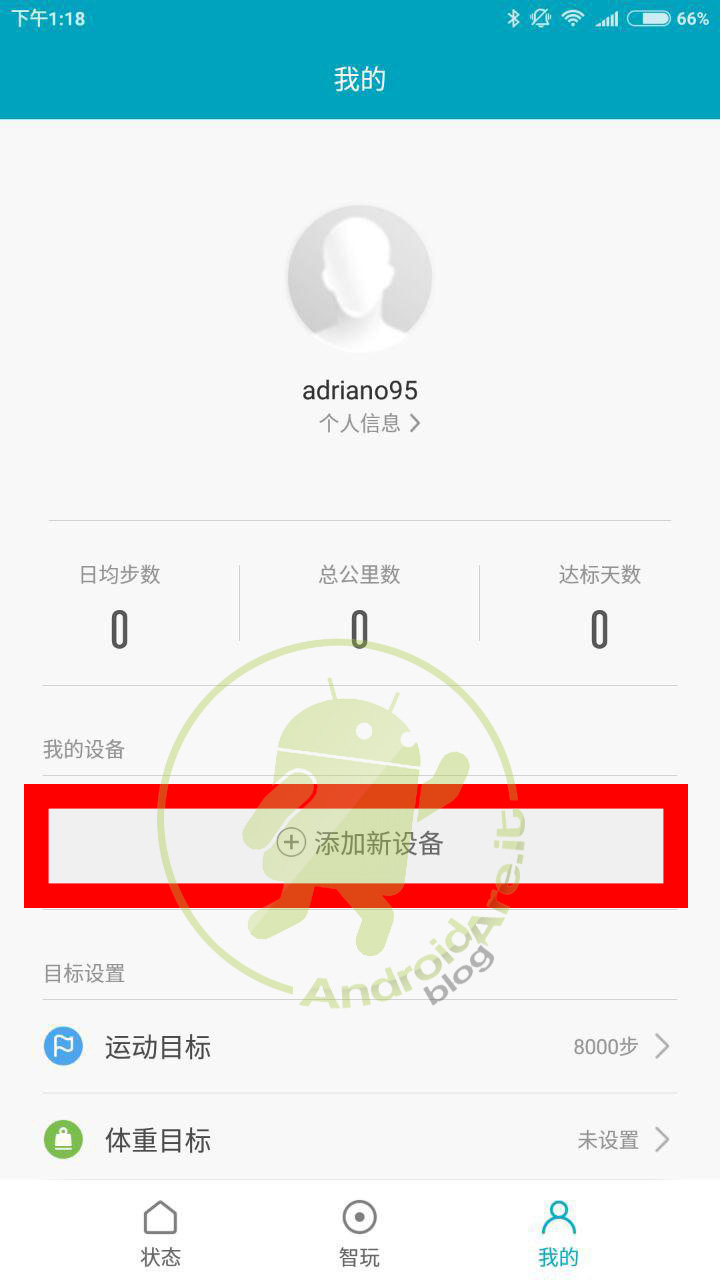Tap 添加新设备 to add a device
Screen dimensions: 720x1280
click(356, 845)
